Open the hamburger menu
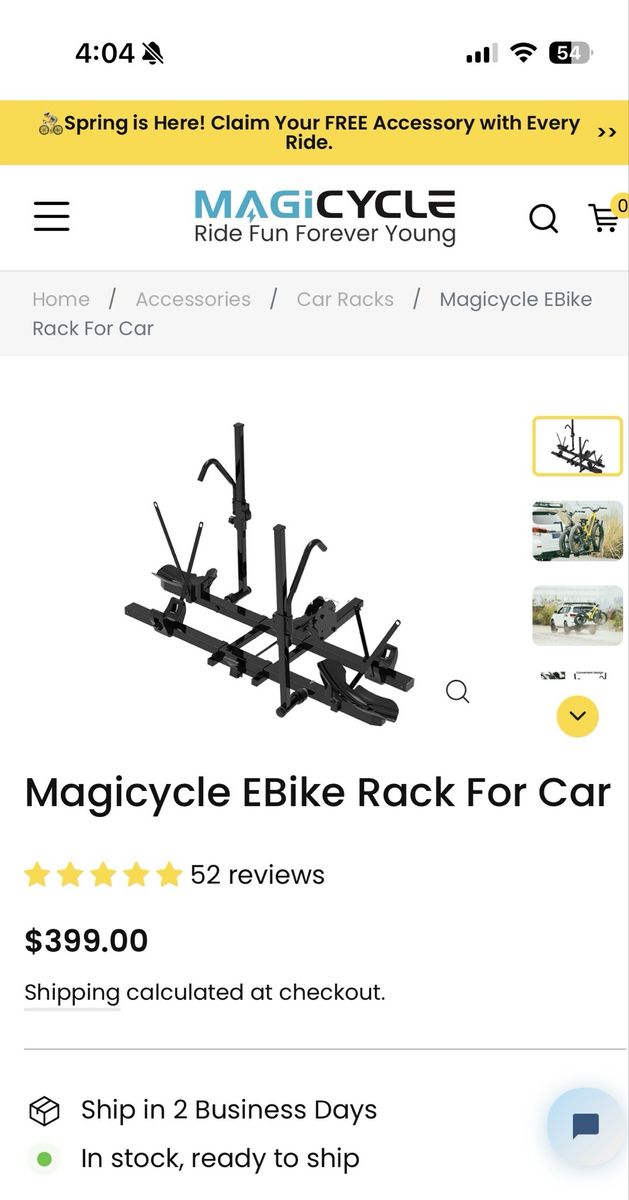 (51, 216)
